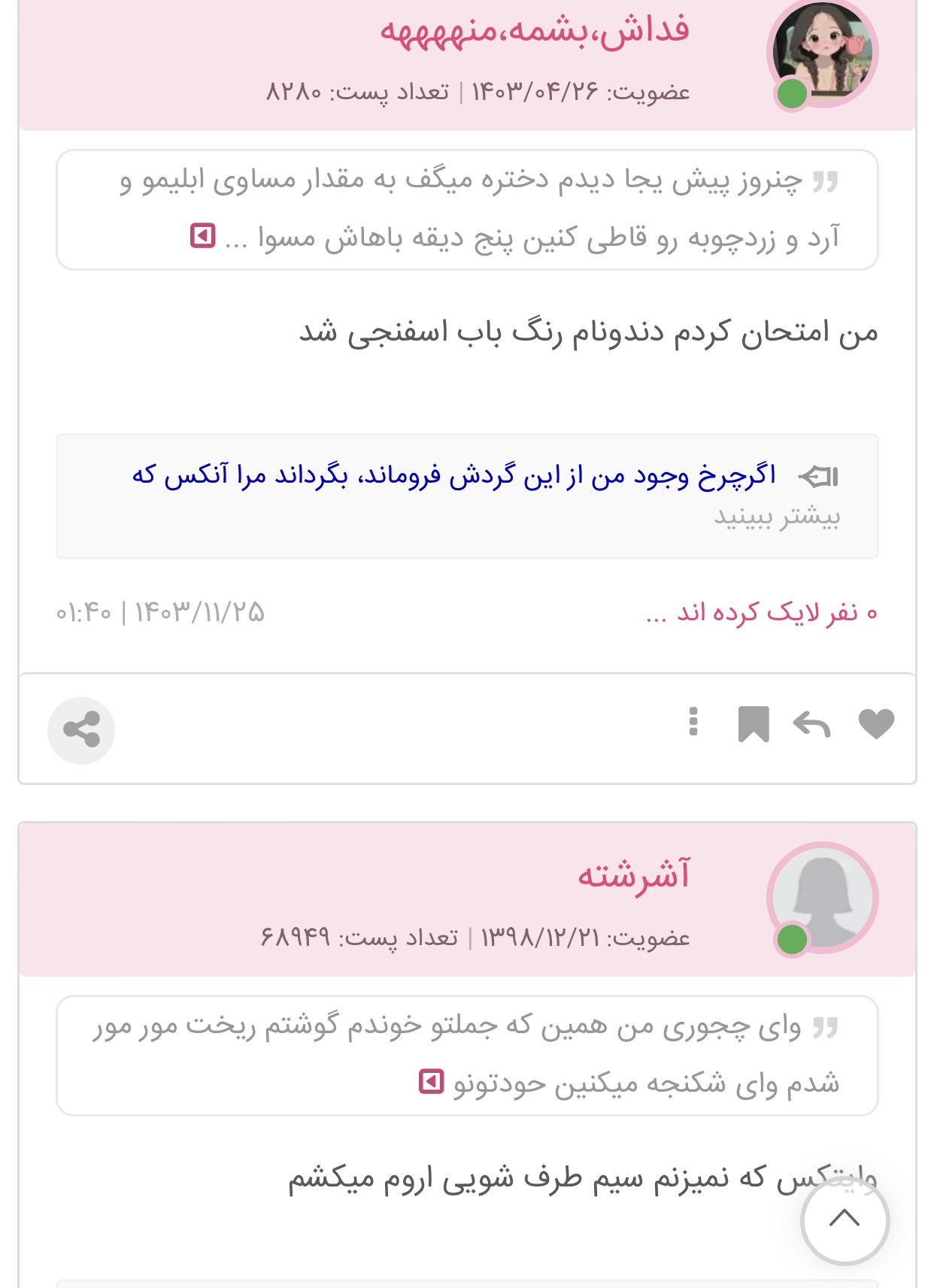
Task: Open the avatar of فداش،بشمه،منهههه
Action: tap(823, 53)
